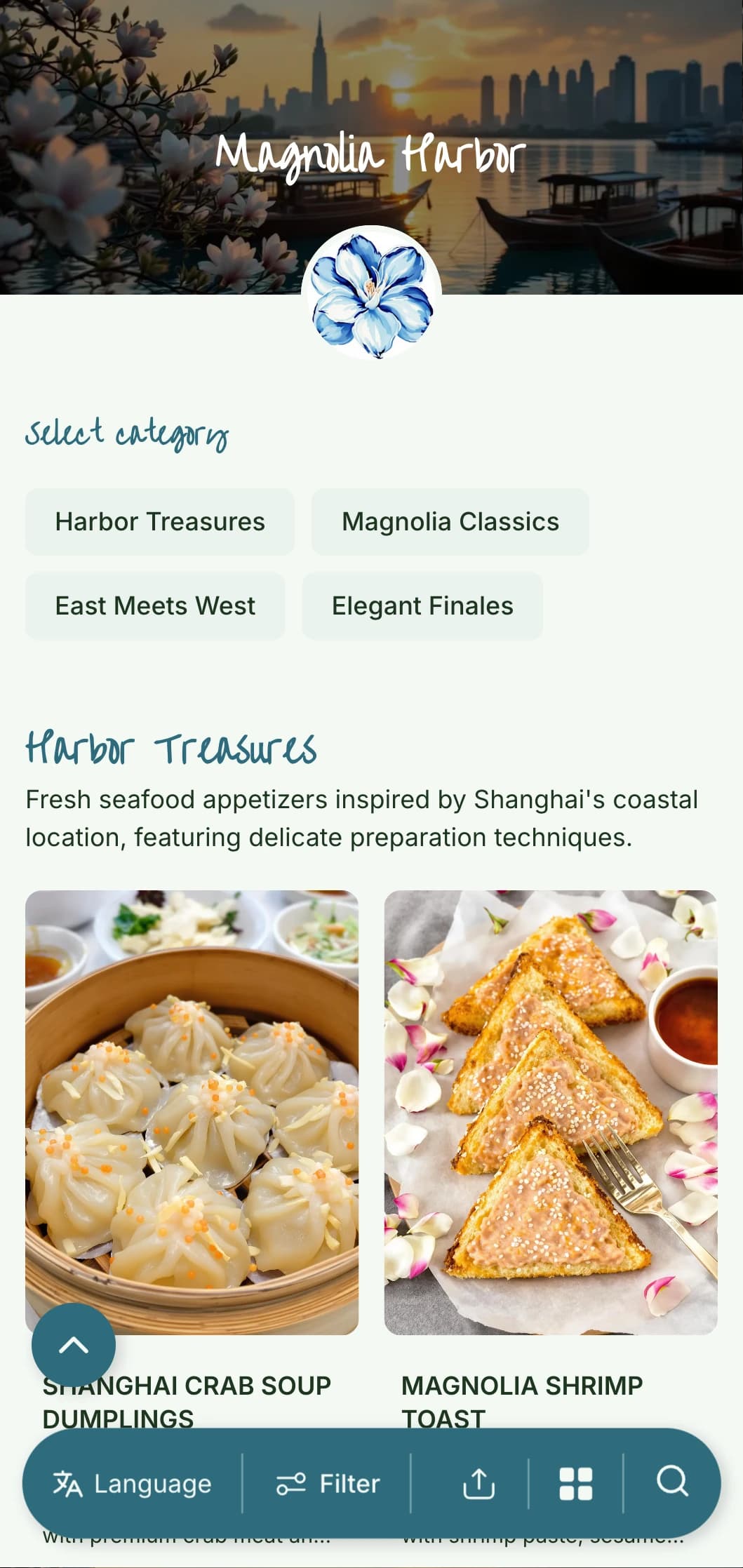The height and width of the screenshot is (1568, 743).
Task: Select the Magnolia Classics category
Action: (450, 521)
